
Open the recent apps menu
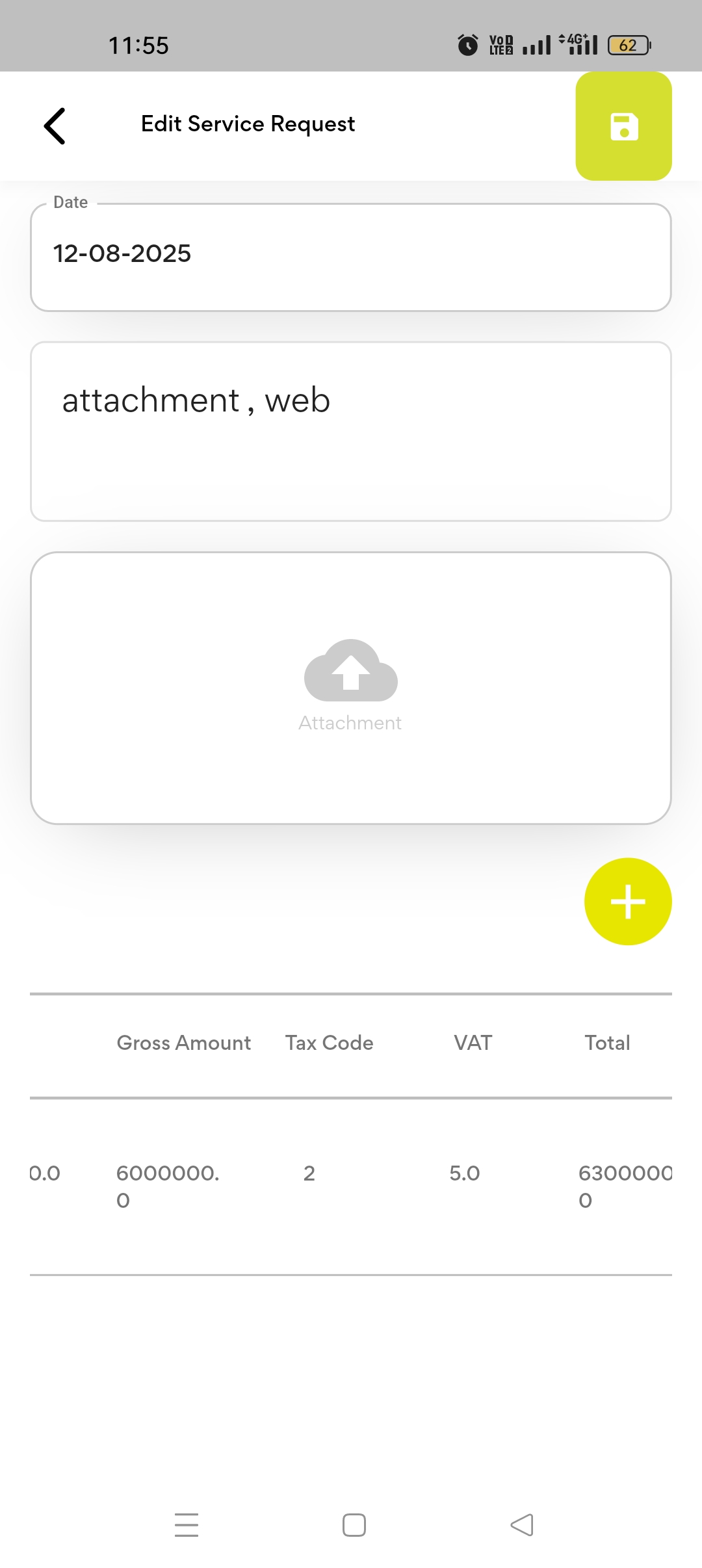187,1525
